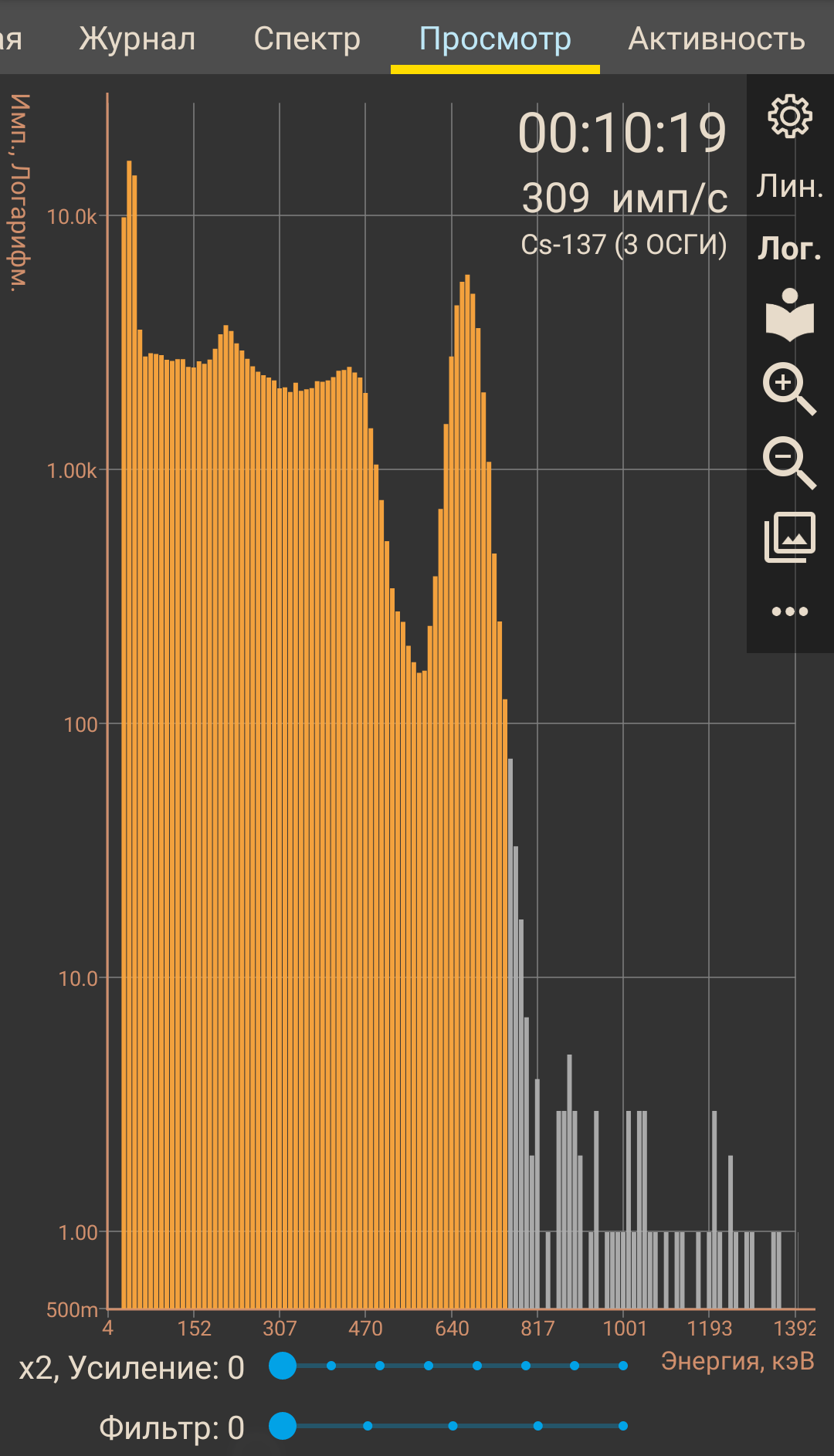This screenshot has width=834, height=1456.
Task: Open the isotope library book icon
Action: (790, 314)
